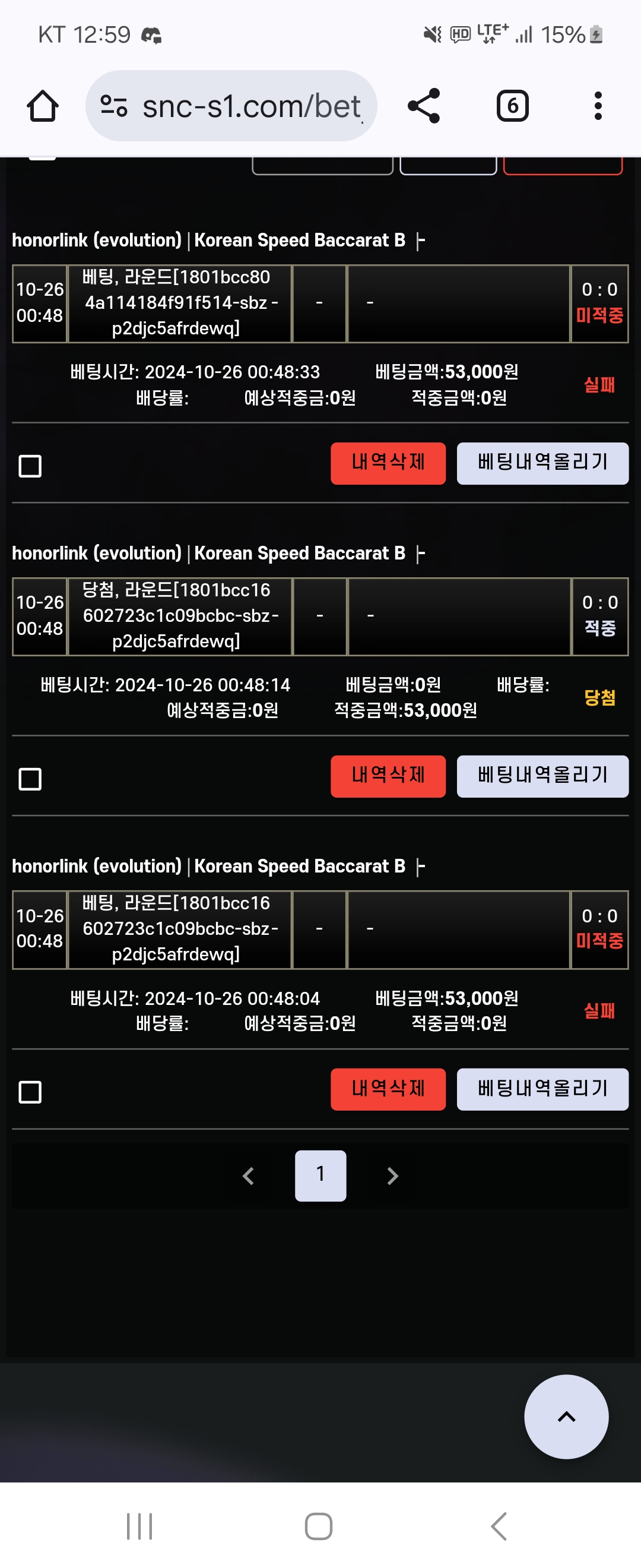The image size is (641, 1568).
Task: Delete the 00:48:04 bet record
Action: click(x=388, y=1089)
